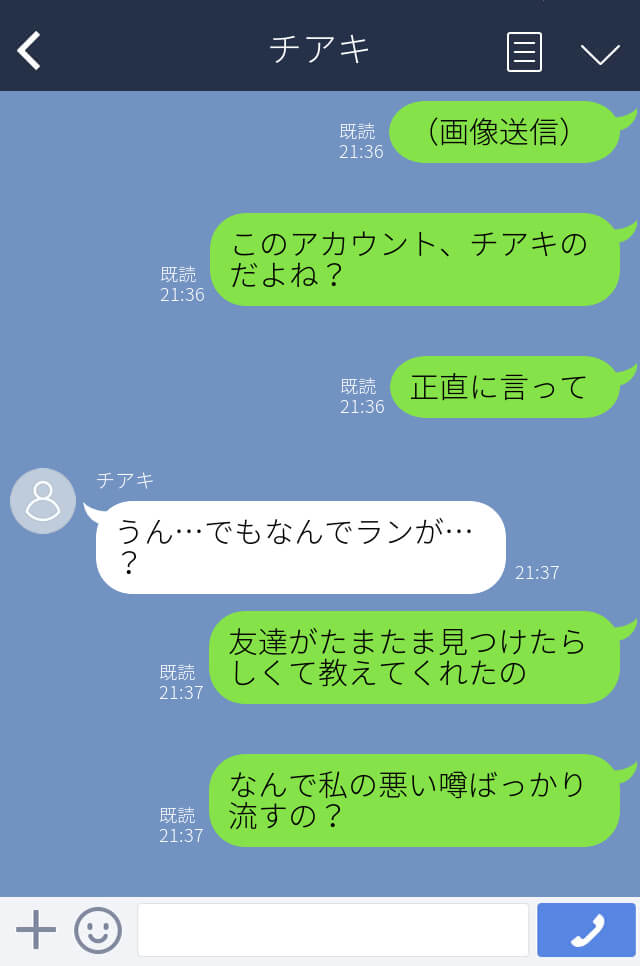The image size is (640, 966).
Task: Open チアキ's profile avatar
Action: click(43, 501)
